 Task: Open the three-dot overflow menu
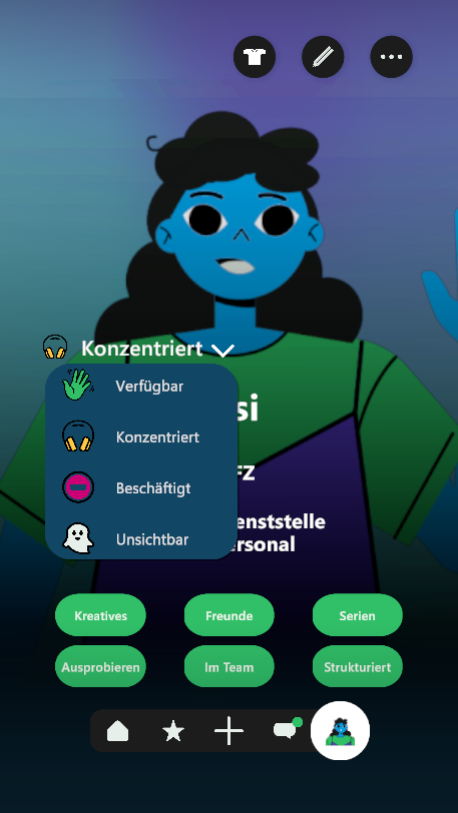(x=391, y=57)
